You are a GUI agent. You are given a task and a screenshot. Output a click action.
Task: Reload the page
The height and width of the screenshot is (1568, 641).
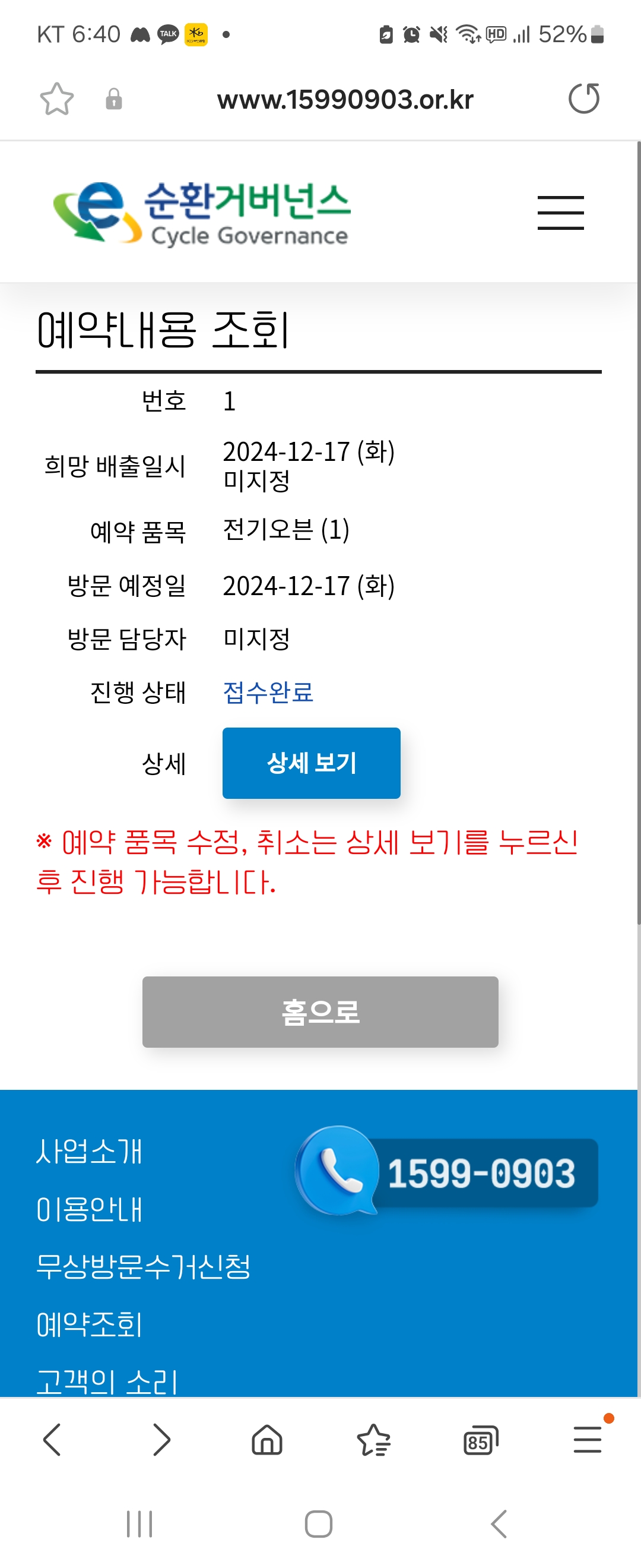584,99
